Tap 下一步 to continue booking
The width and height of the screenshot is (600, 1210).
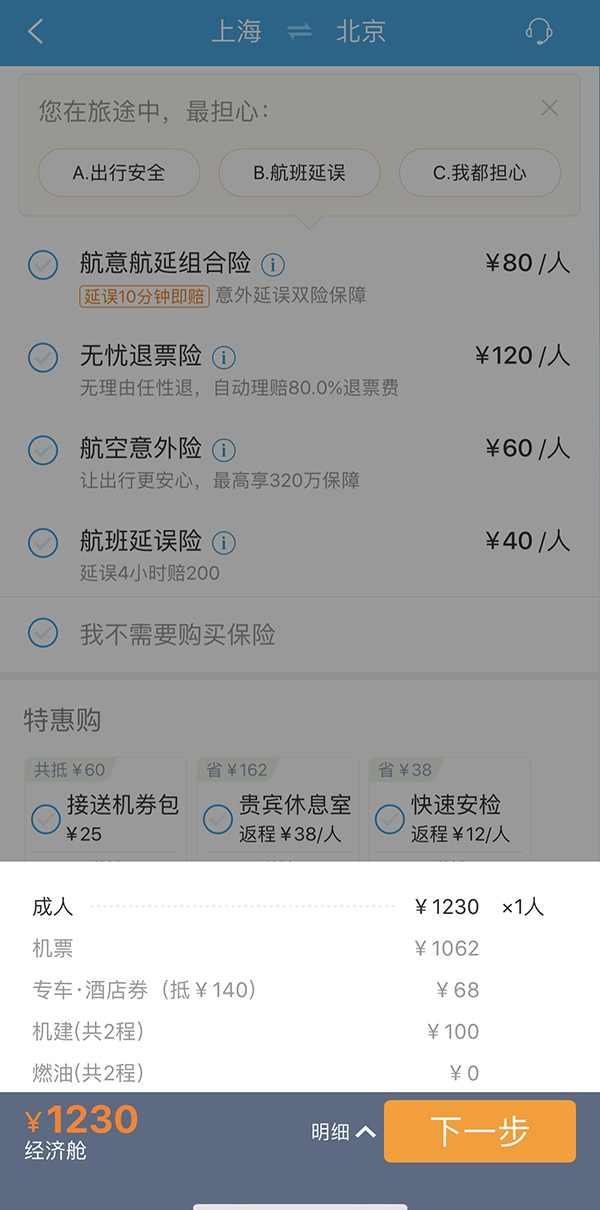[480, 1131]
